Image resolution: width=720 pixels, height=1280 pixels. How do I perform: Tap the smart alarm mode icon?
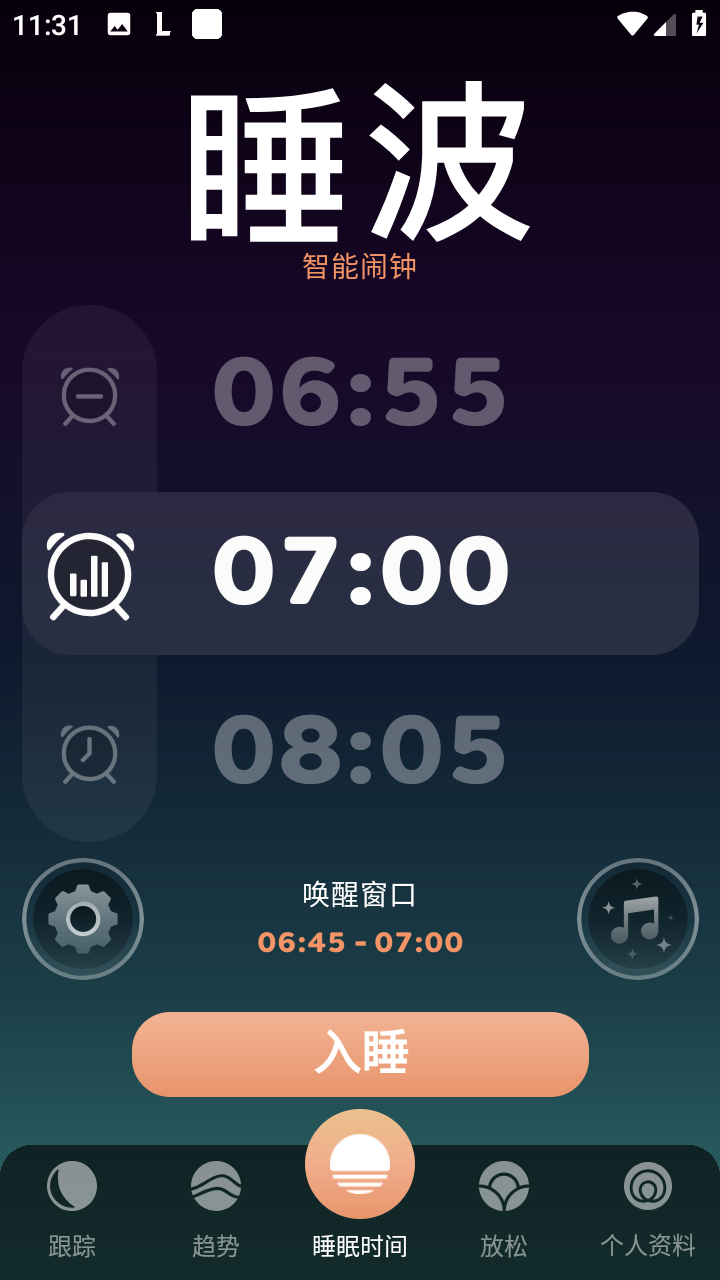90,575
